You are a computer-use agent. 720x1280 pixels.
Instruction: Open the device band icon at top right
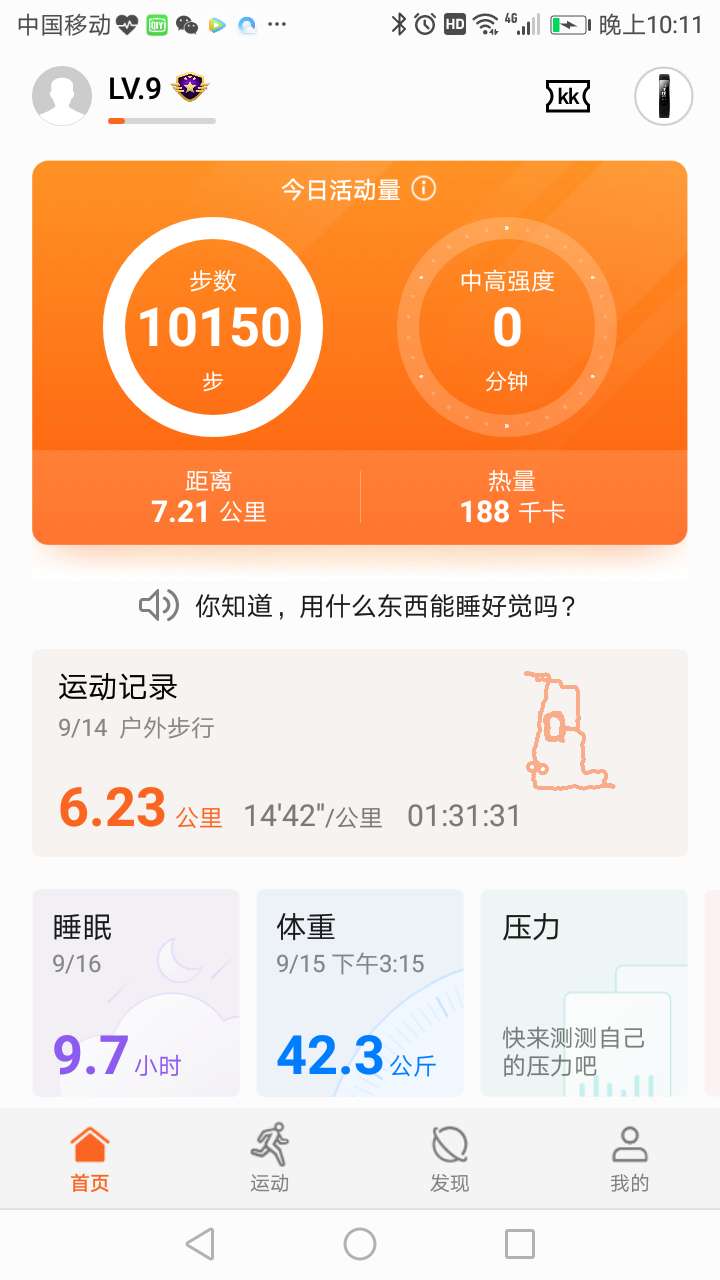pyautogui.click(x=662, y=96)
